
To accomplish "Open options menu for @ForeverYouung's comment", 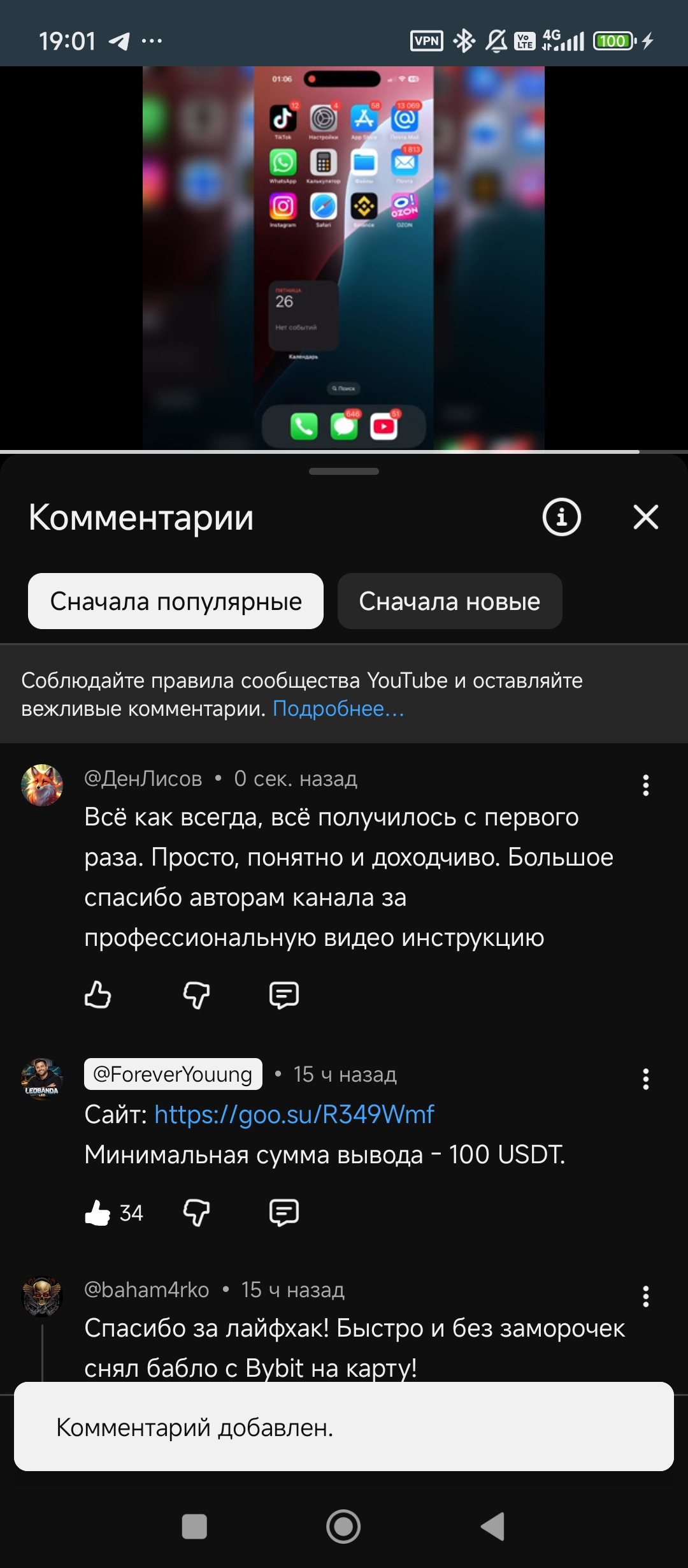I will [645, 1079].
